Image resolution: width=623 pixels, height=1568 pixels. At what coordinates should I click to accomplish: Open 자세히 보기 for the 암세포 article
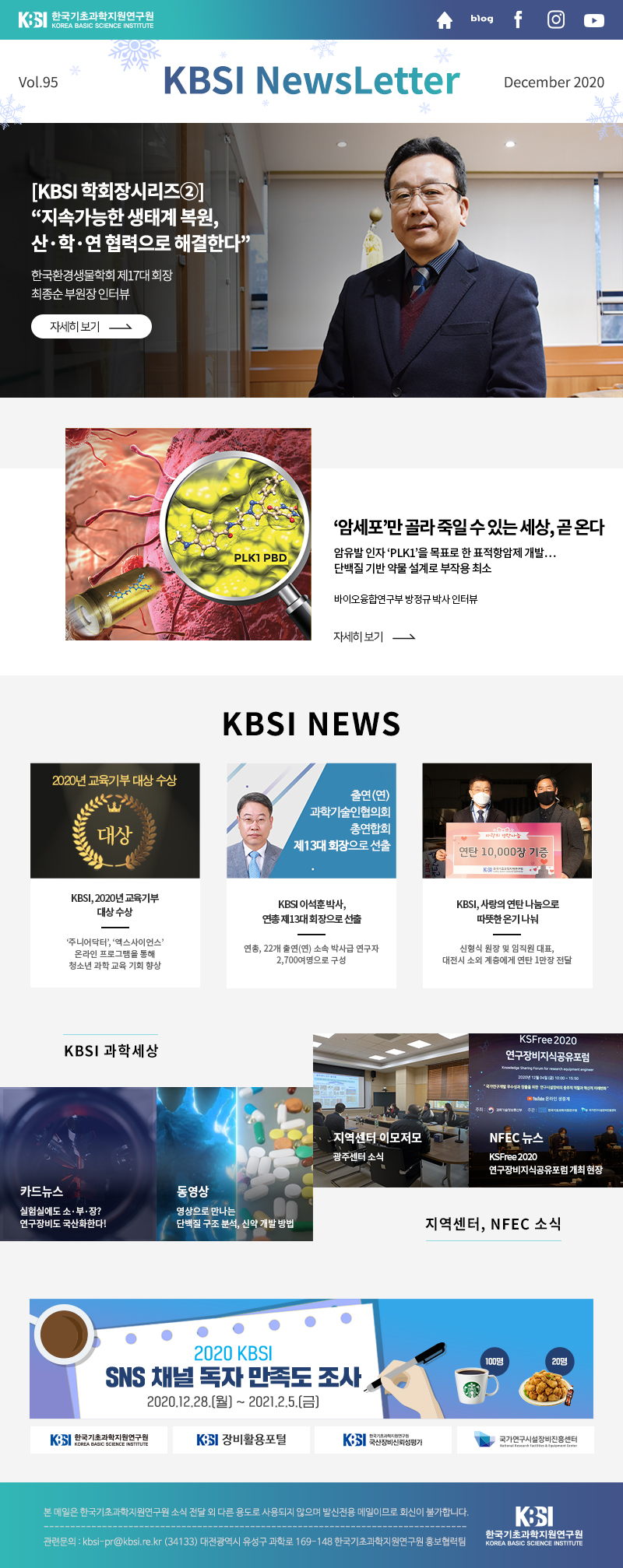[x=374, y=637]
